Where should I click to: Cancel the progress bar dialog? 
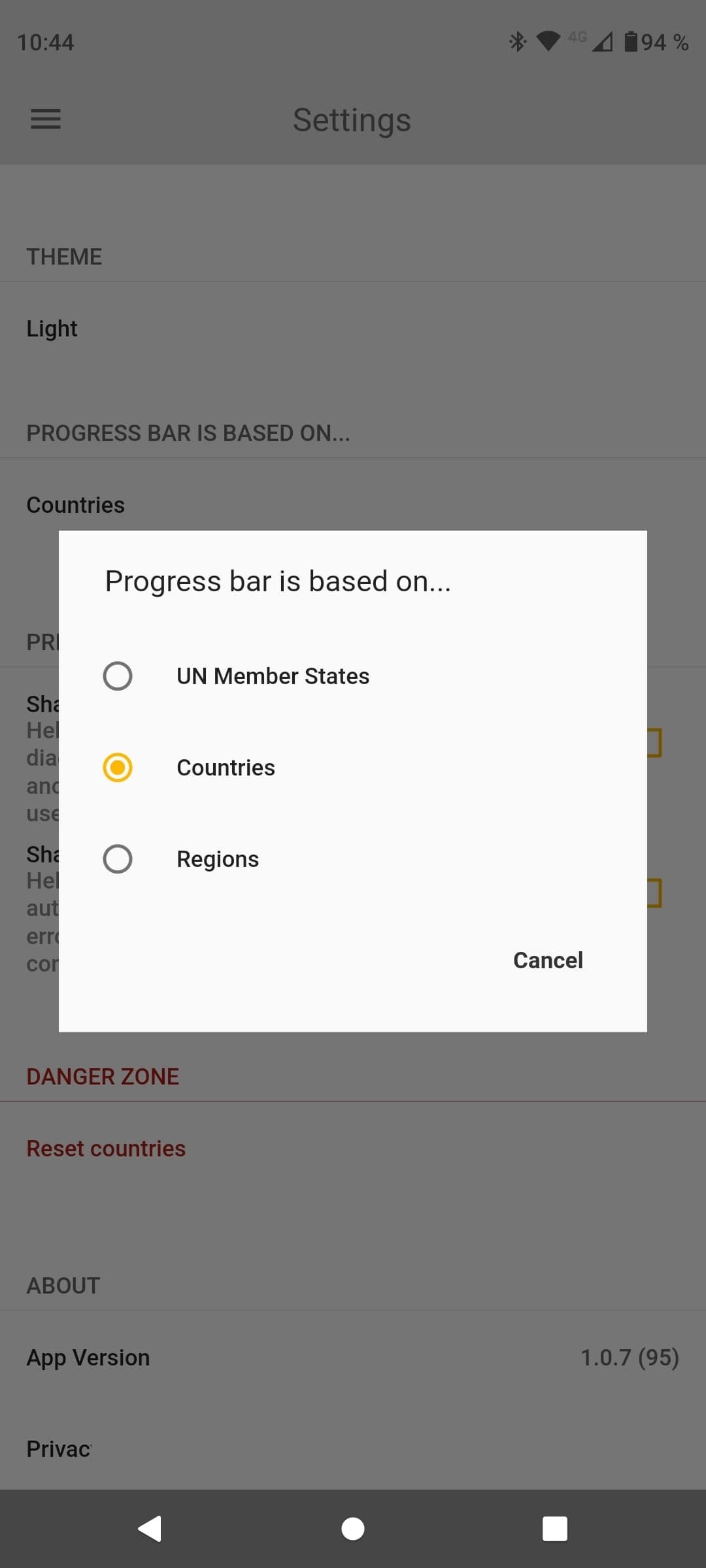click(548, 960)
